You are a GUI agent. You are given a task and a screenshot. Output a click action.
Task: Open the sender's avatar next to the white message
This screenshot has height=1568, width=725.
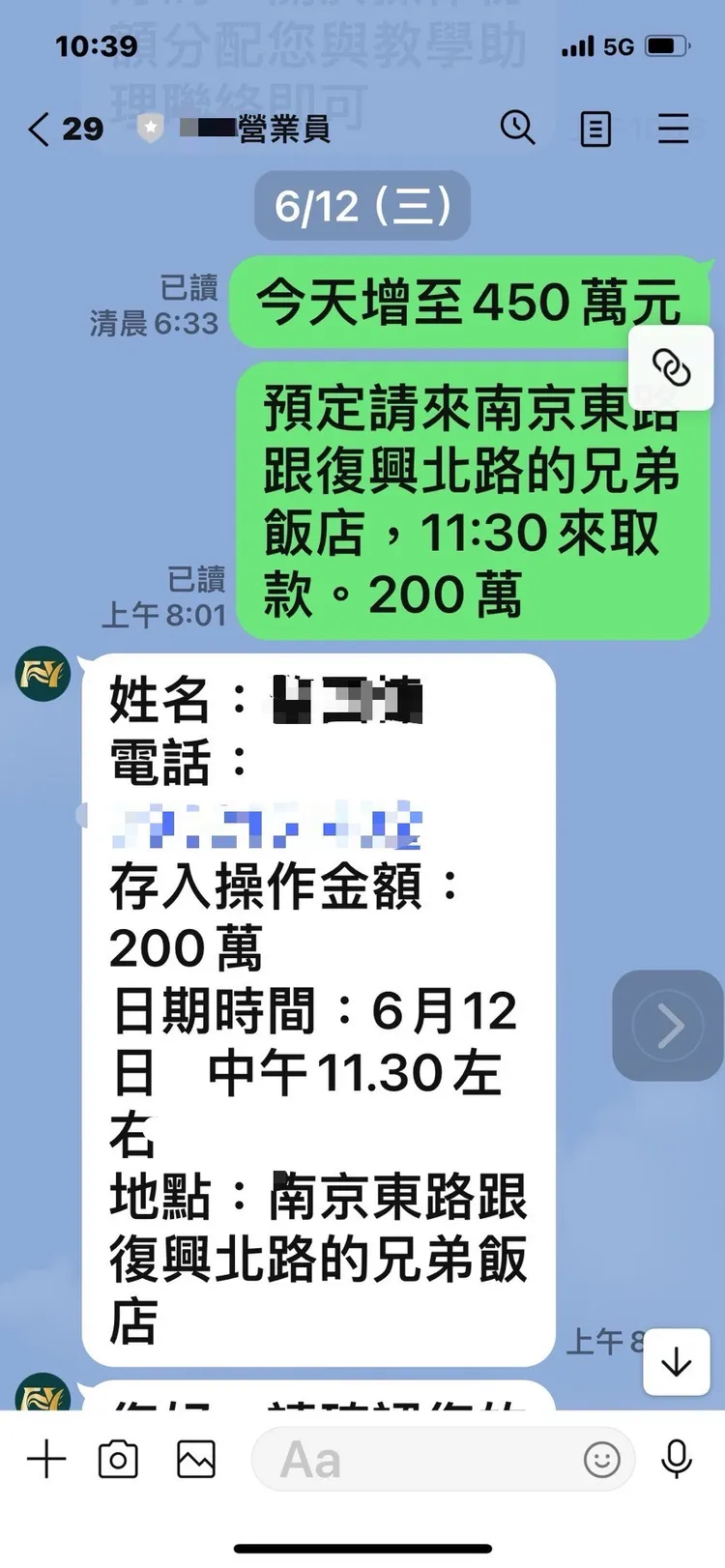(43, 675)
